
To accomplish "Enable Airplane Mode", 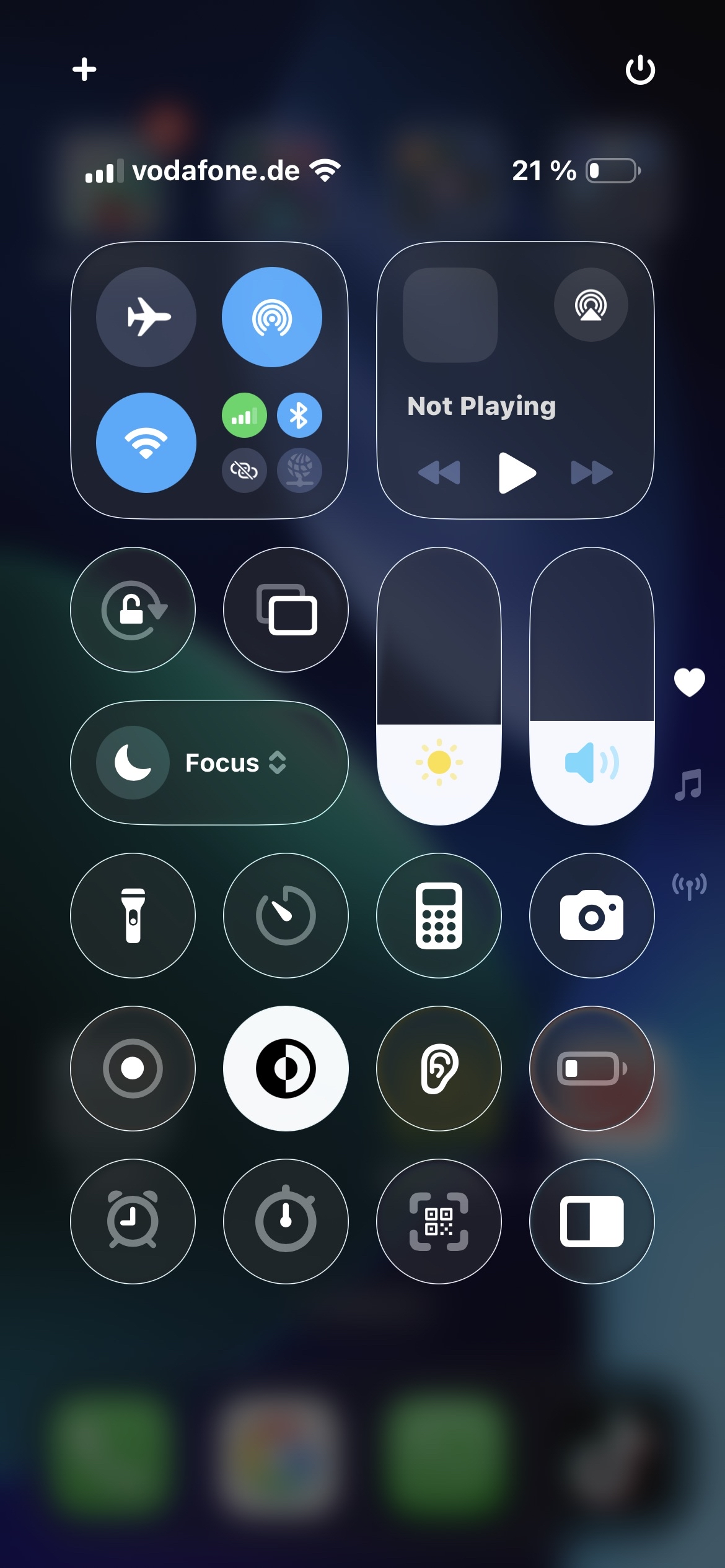I will click(146, 317).
